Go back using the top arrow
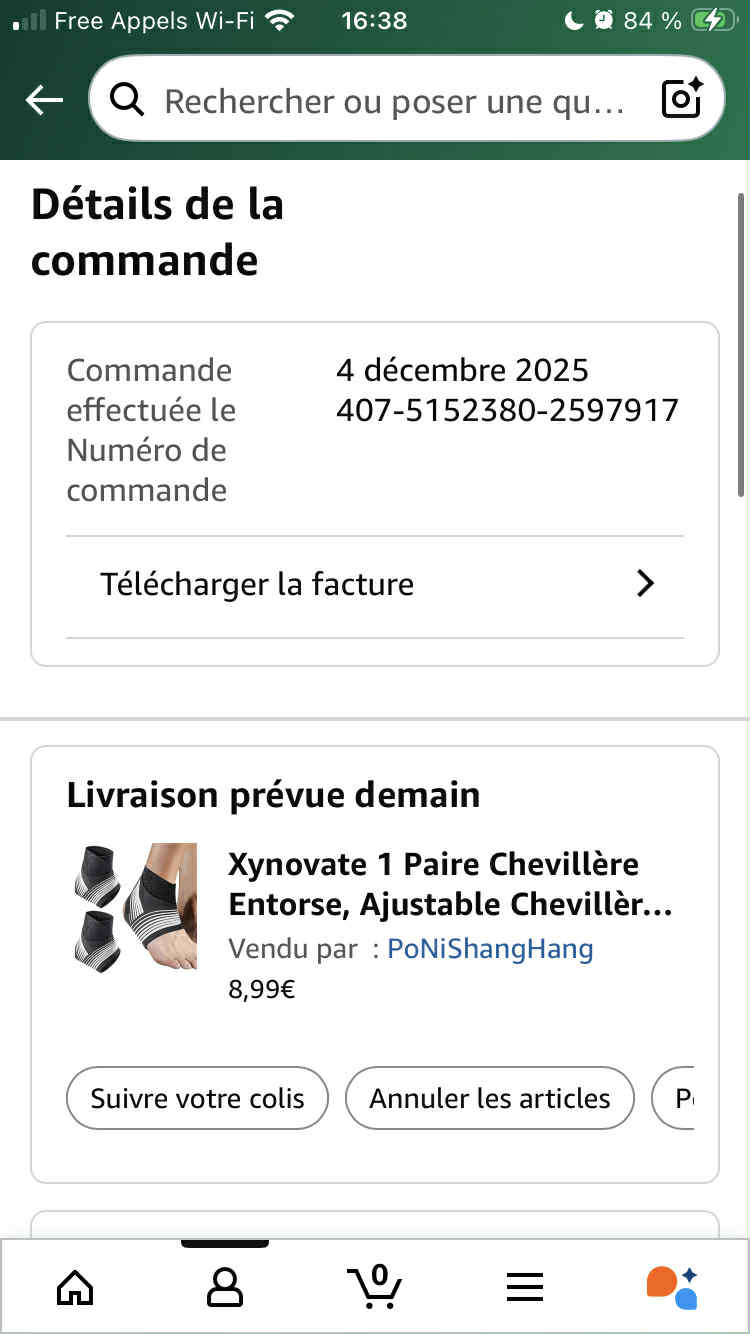 click(44, 100)
